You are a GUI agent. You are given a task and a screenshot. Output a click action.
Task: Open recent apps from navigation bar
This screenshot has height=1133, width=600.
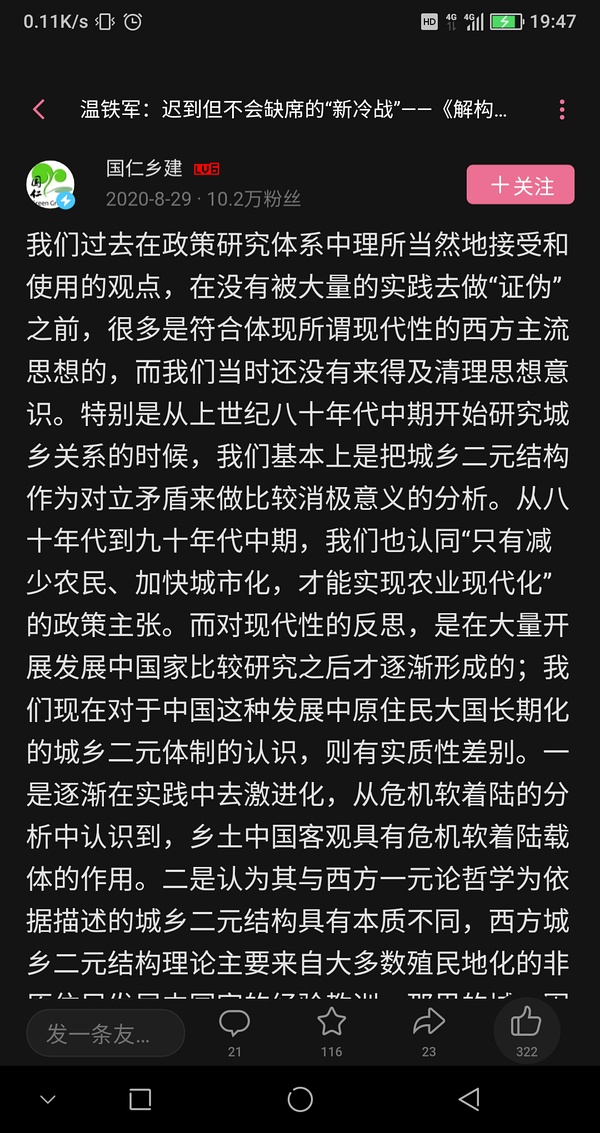(140, 1099)
